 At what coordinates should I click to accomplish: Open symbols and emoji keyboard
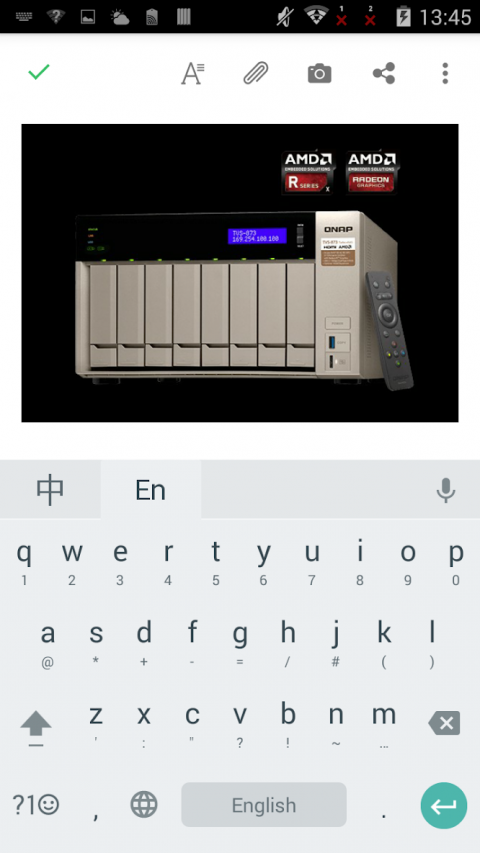(36, 805)
